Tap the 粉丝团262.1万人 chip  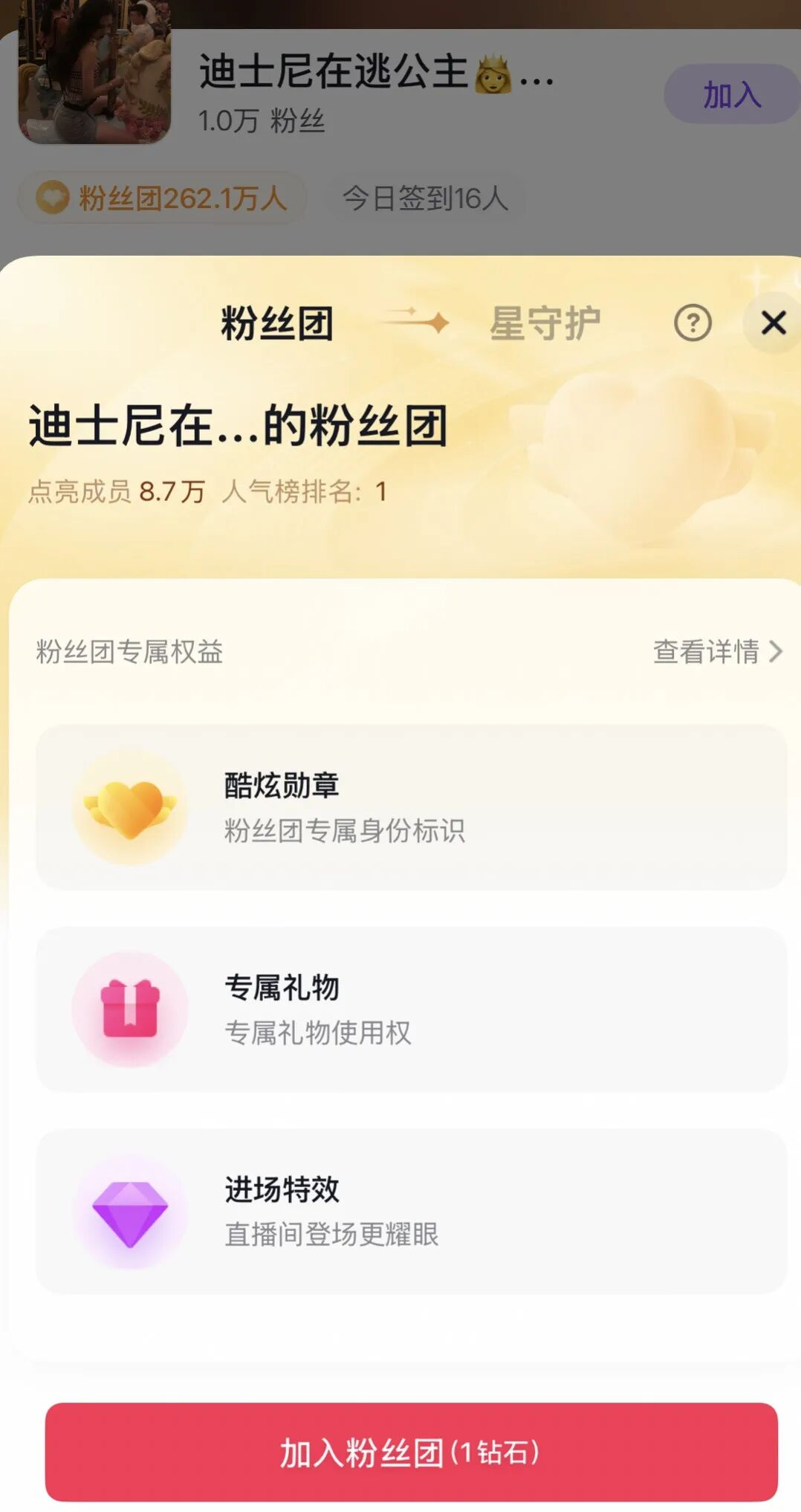163,198
